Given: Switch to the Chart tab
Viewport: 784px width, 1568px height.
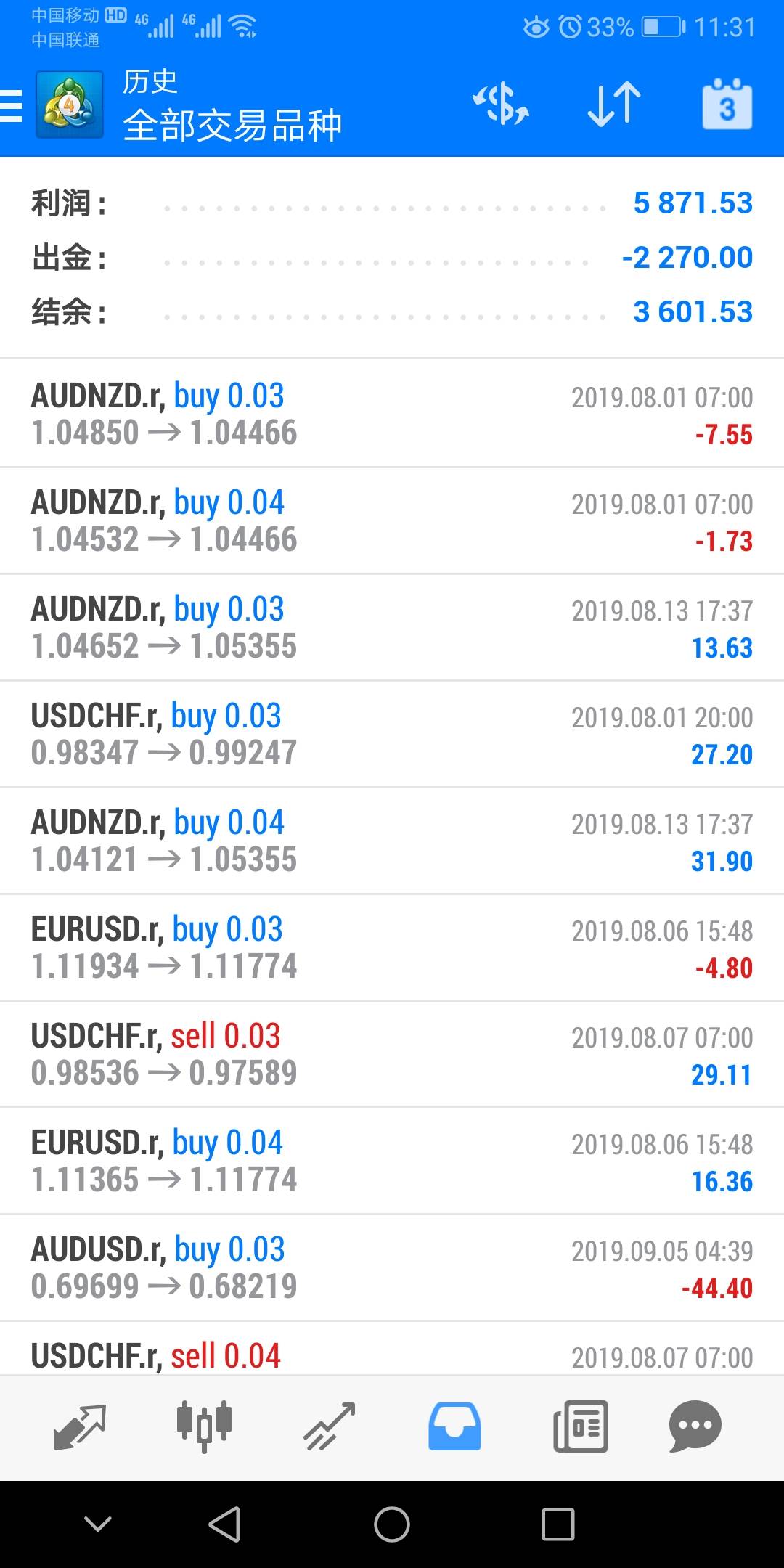Looking at the screenshot, I should [x=204, y=1426].
